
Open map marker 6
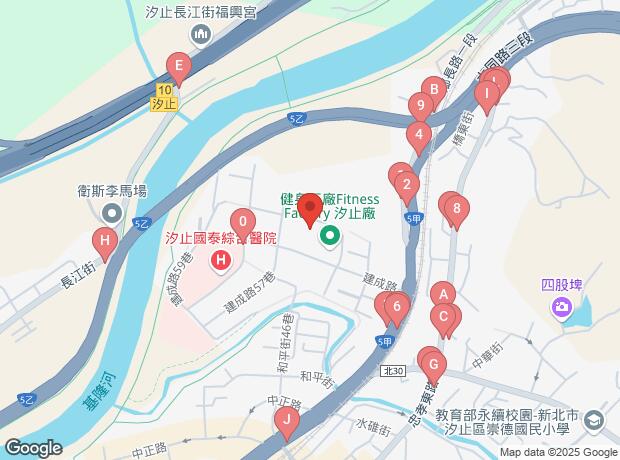point(397,308)
